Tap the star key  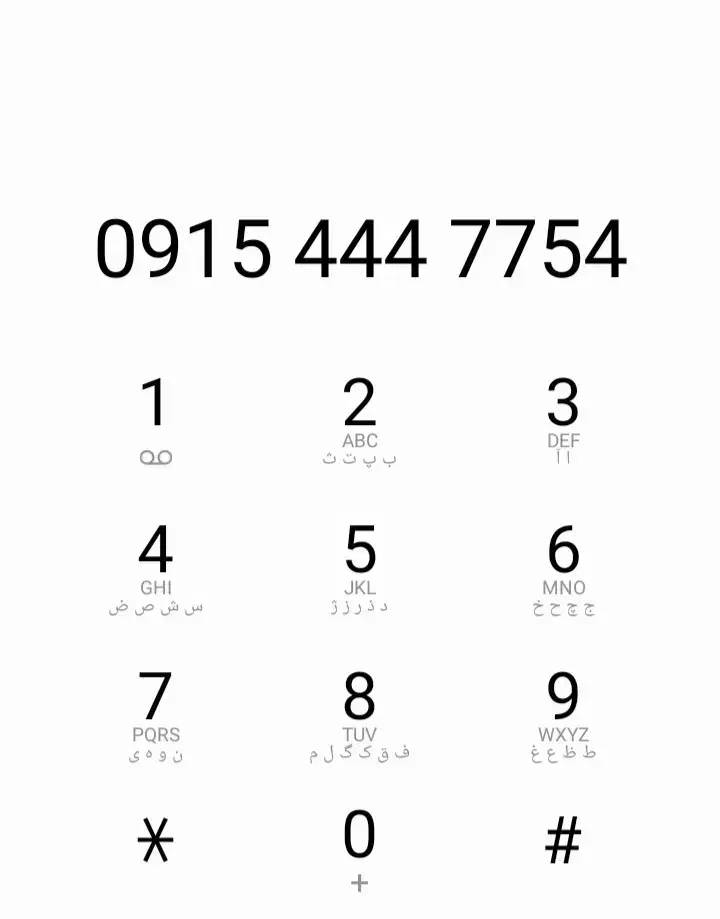tap(155, 841)
